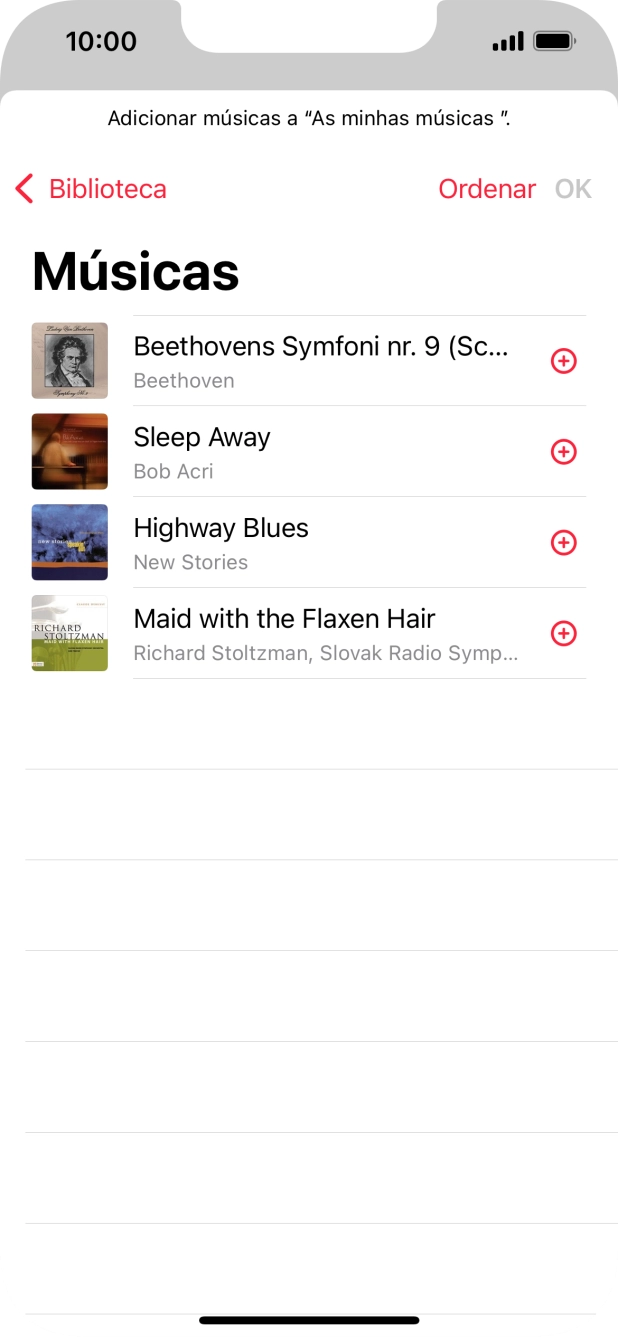Screen dimensions: 618x1337
Task: Add Beethovens Symfoni nr. 9 to playlist
Action: point(564,361)
